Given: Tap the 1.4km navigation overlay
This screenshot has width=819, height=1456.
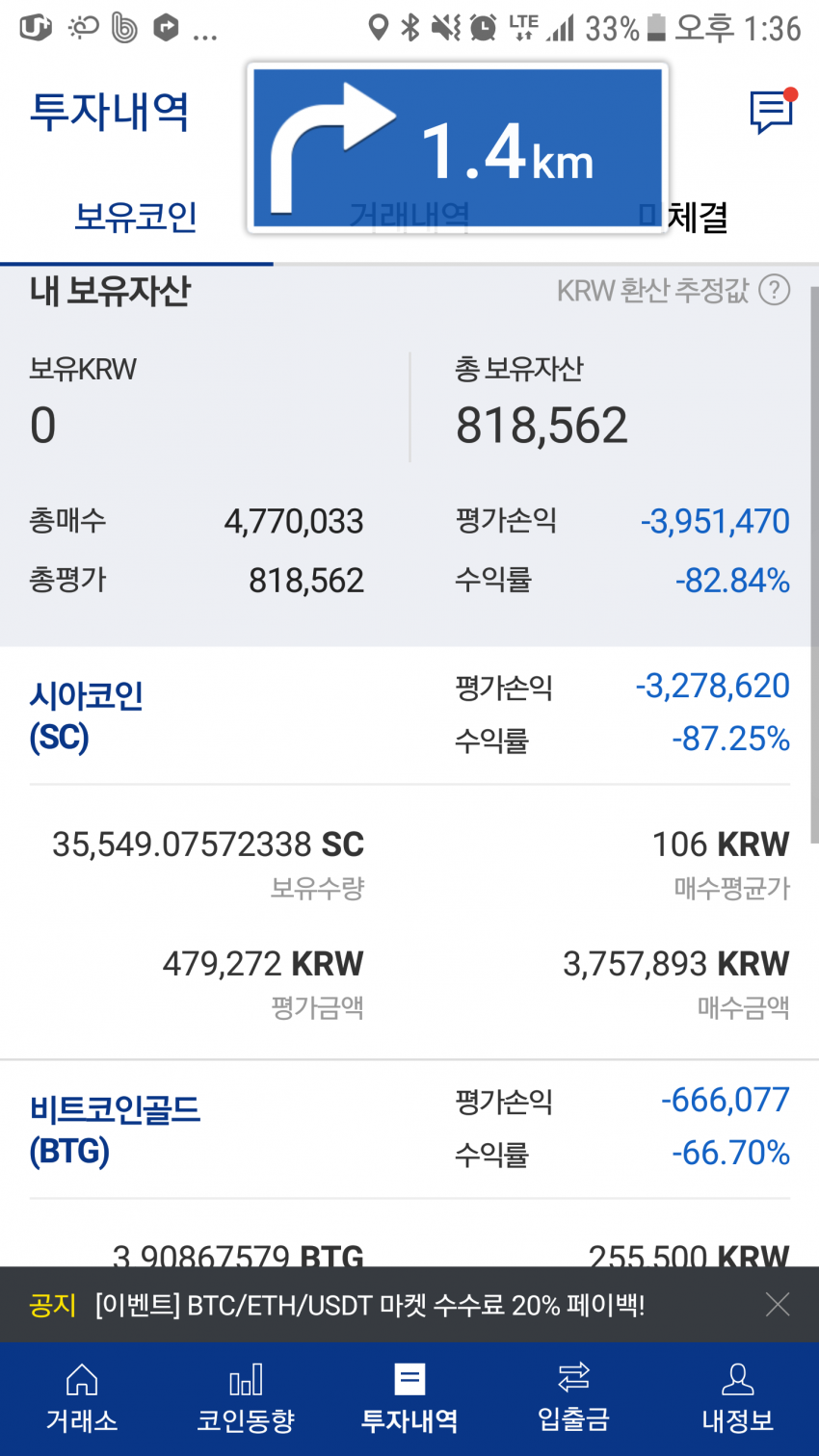Looking at the screenshot, I should click(x=458, y=144).
